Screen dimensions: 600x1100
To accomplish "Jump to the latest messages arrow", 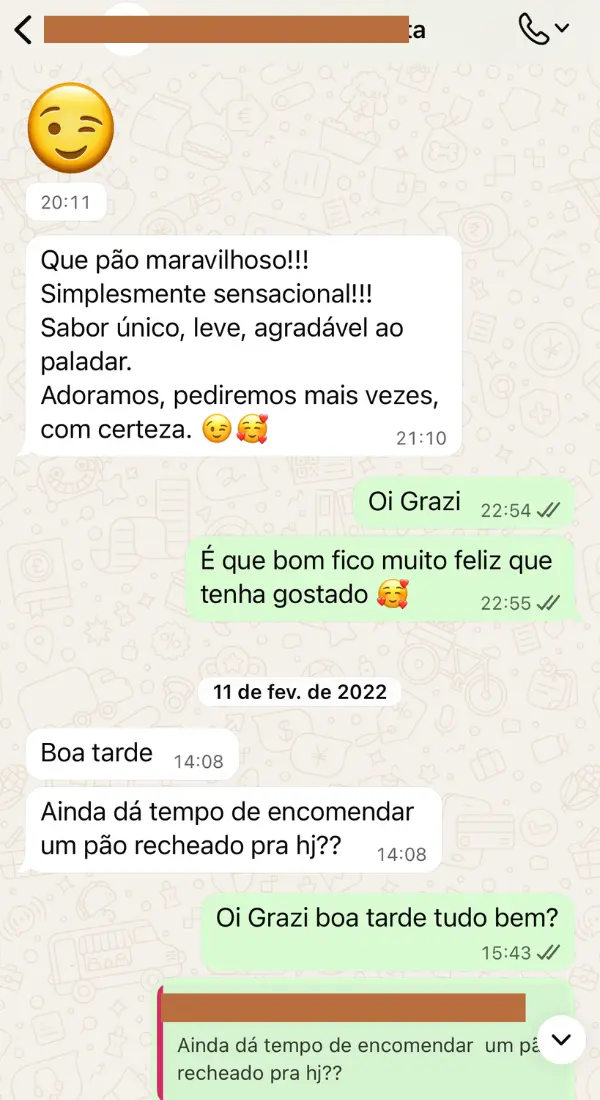I will (561, 1040).
